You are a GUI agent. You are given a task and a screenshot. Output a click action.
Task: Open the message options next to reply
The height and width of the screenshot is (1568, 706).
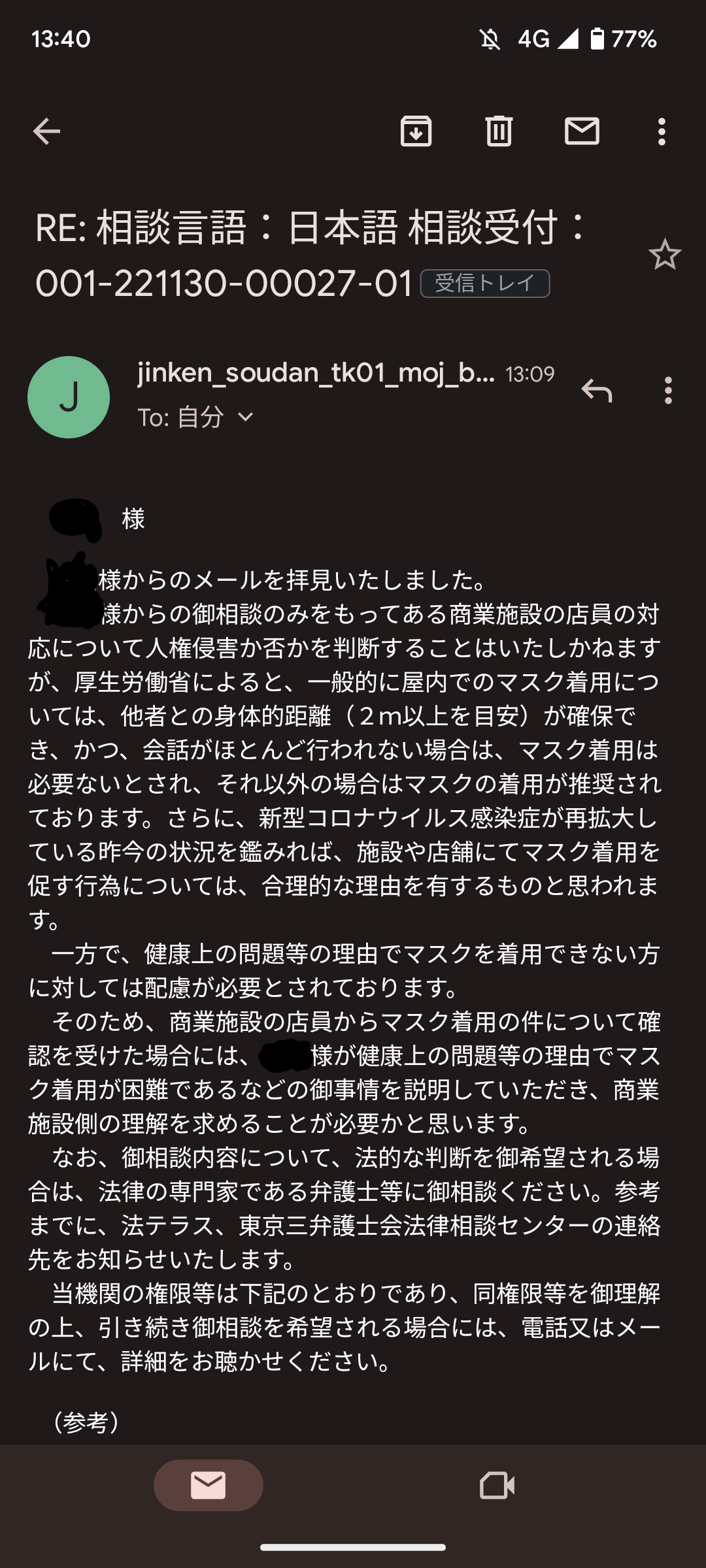[667, 391]
